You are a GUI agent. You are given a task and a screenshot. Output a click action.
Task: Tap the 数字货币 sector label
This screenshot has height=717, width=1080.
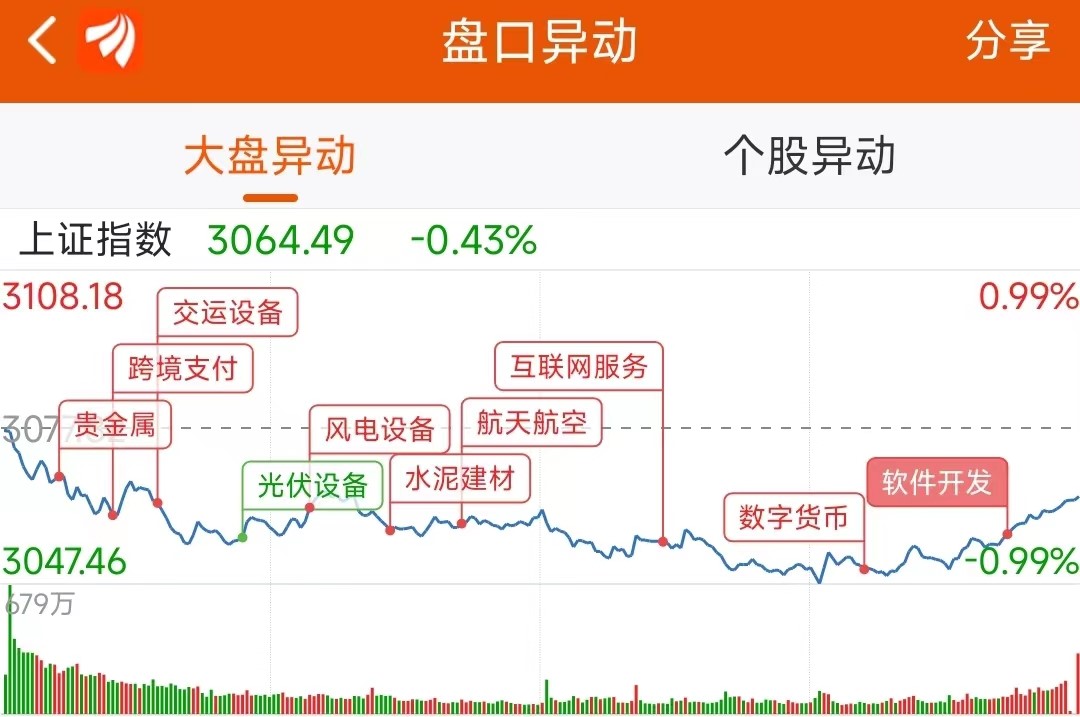tap(793, 517)
